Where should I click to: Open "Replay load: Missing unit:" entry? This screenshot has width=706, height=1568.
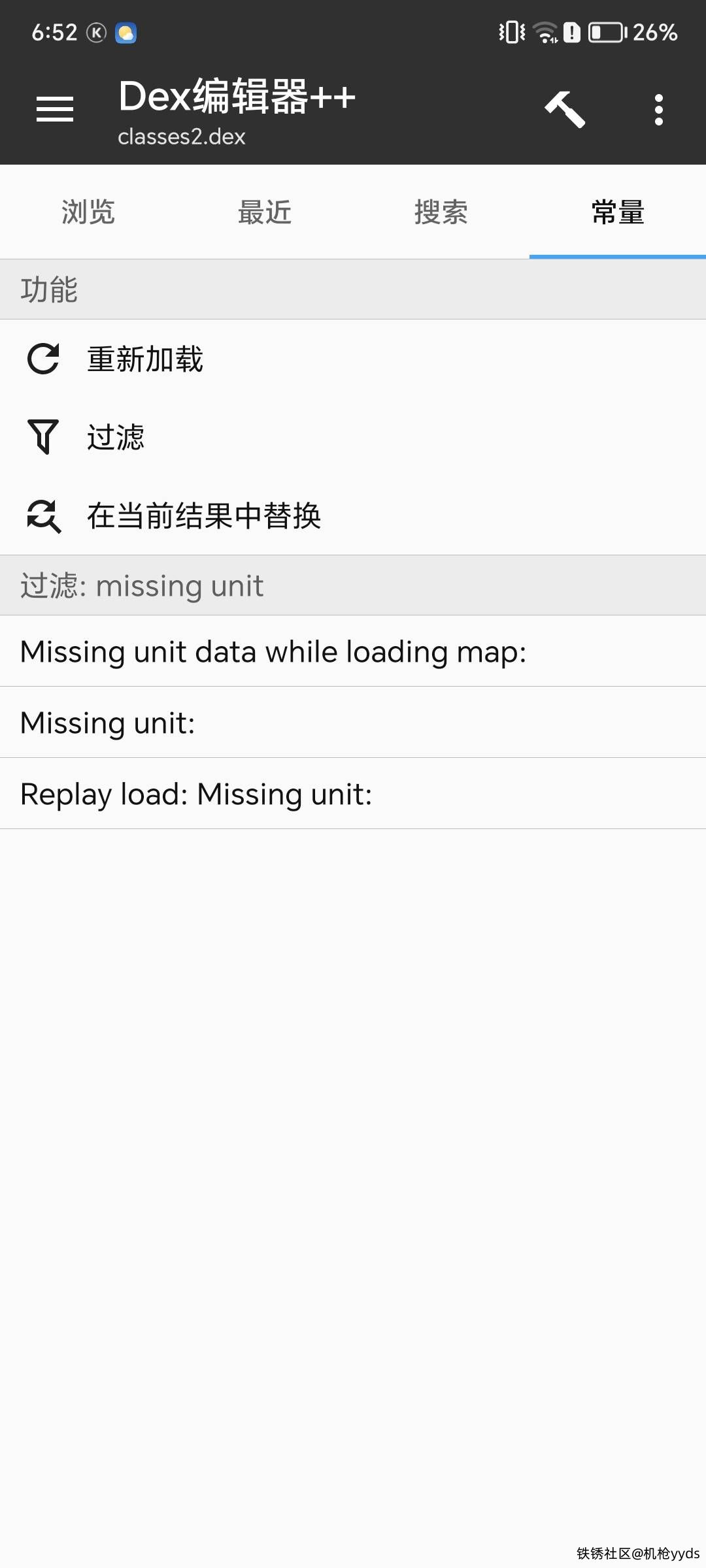tap(196, 794)
